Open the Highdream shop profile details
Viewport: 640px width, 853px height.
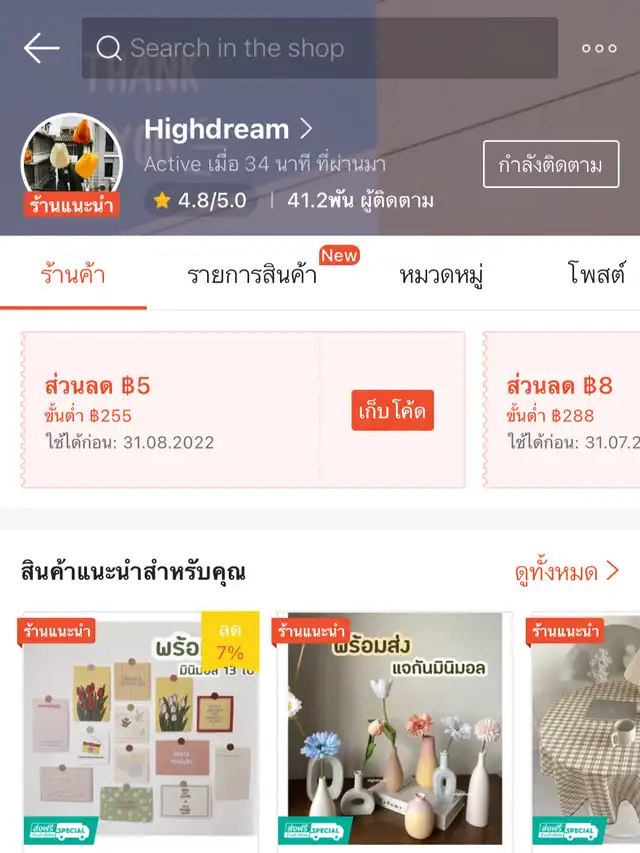pos(229,129)
